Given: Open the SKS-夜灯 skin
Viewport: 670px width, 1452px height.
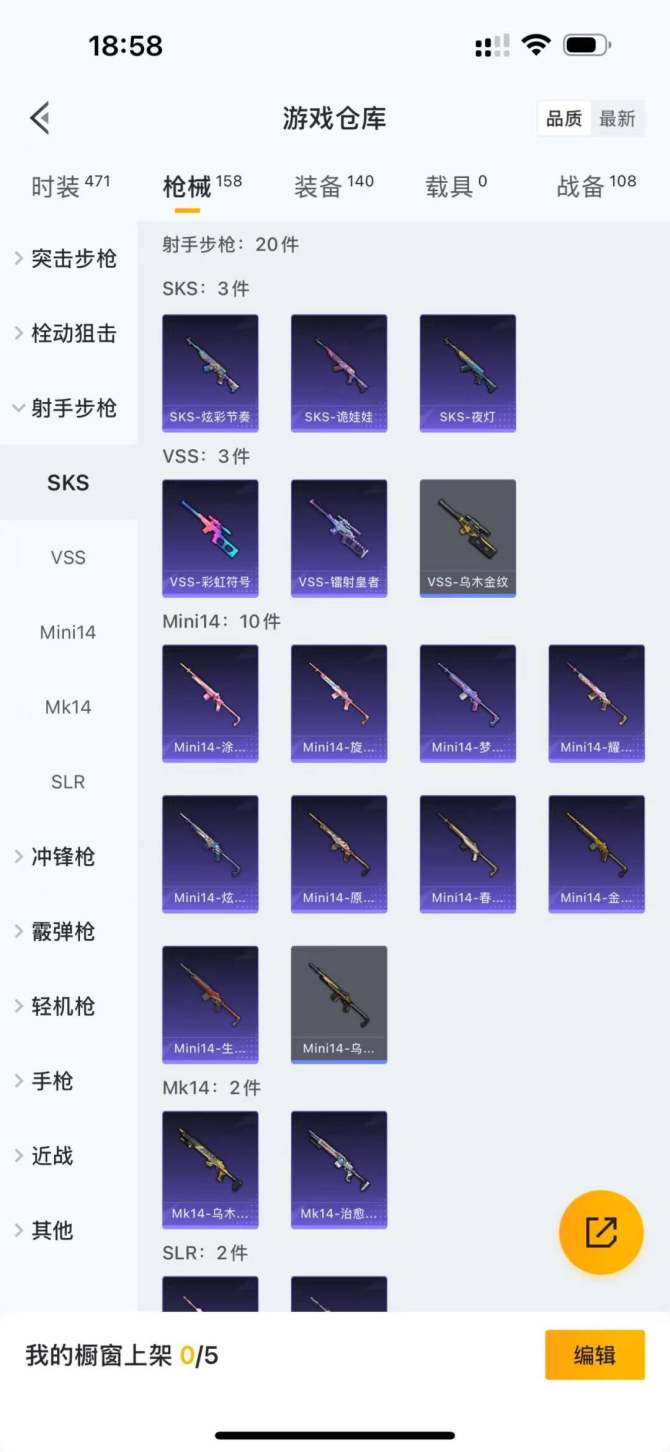Looking at the screenshot, I should pyautogui.click(x=468, y=373).
